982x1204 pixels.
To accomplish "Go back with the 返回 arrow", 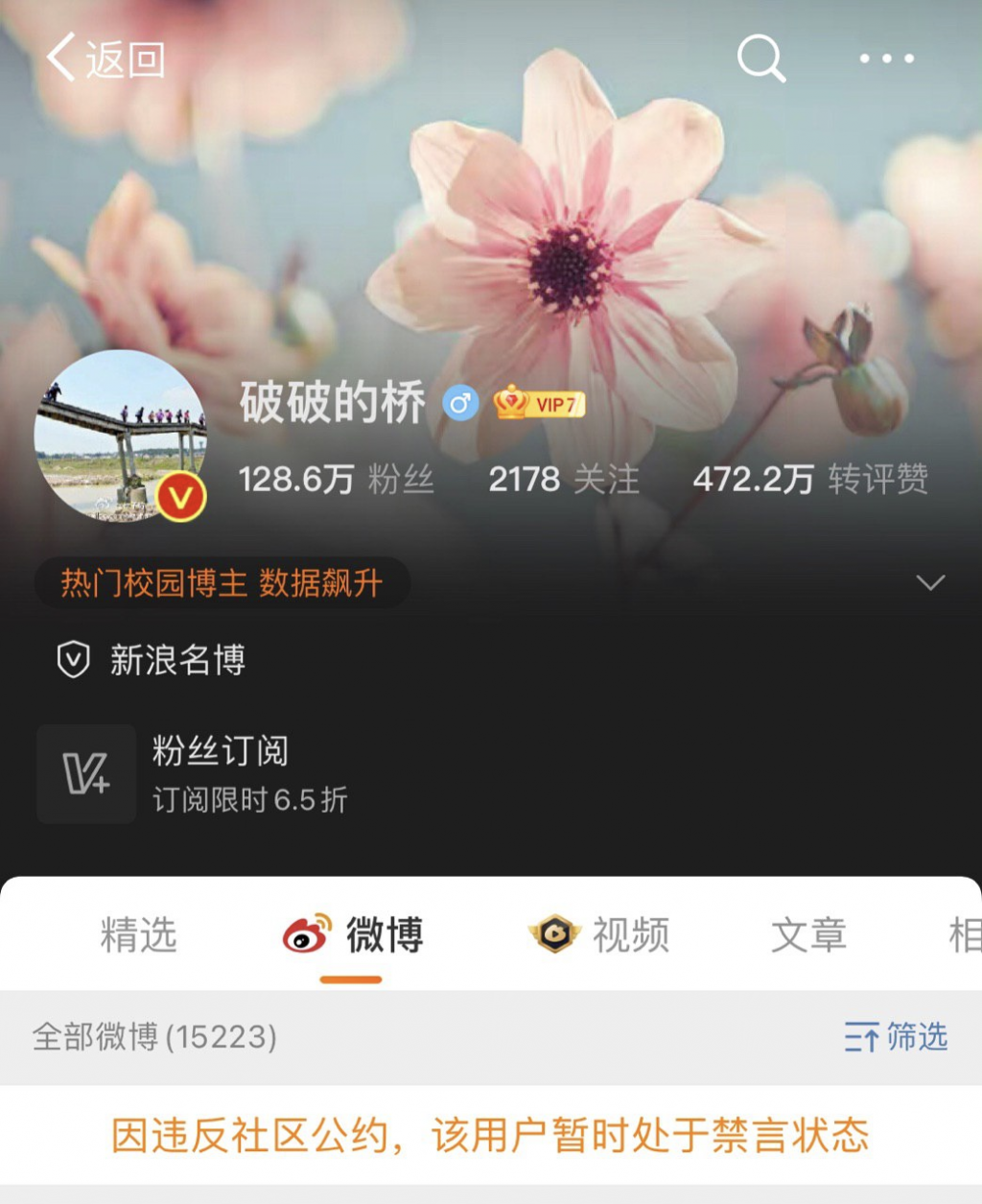I will point(105,59).
